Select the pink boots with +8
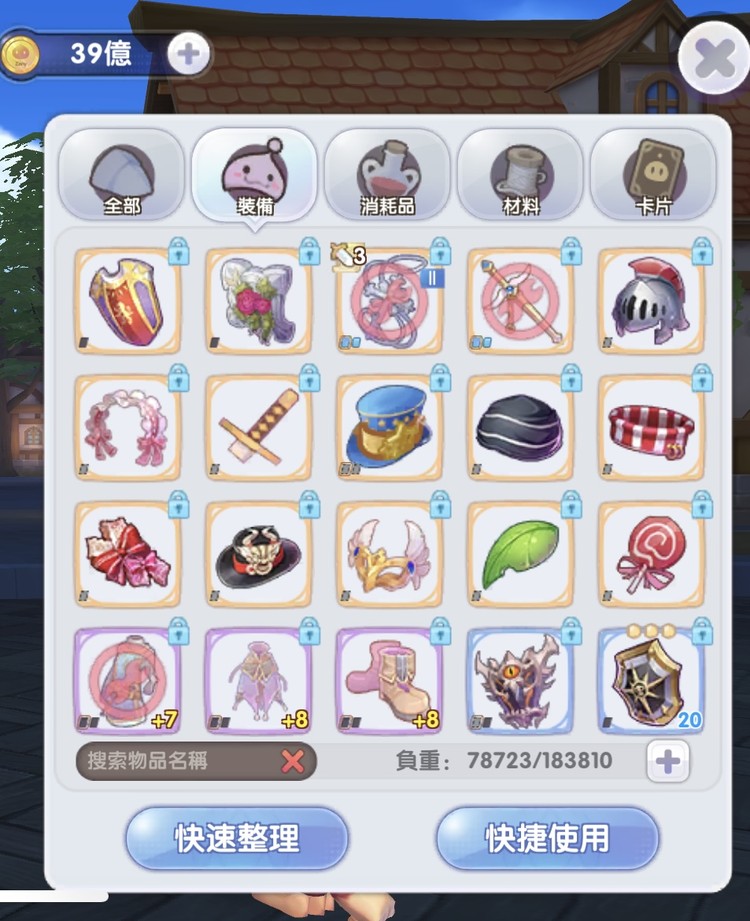 pos(389,680)
